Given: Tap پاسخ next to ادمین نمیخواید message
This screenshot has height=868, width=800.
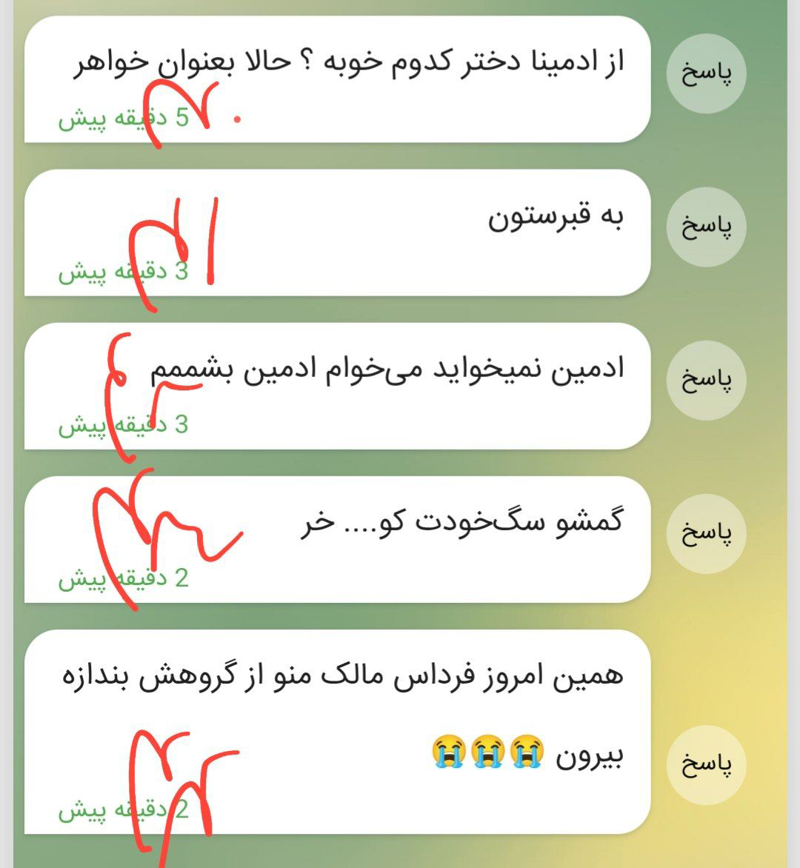Looking at the screenshot, I should (x=706, y=380).
